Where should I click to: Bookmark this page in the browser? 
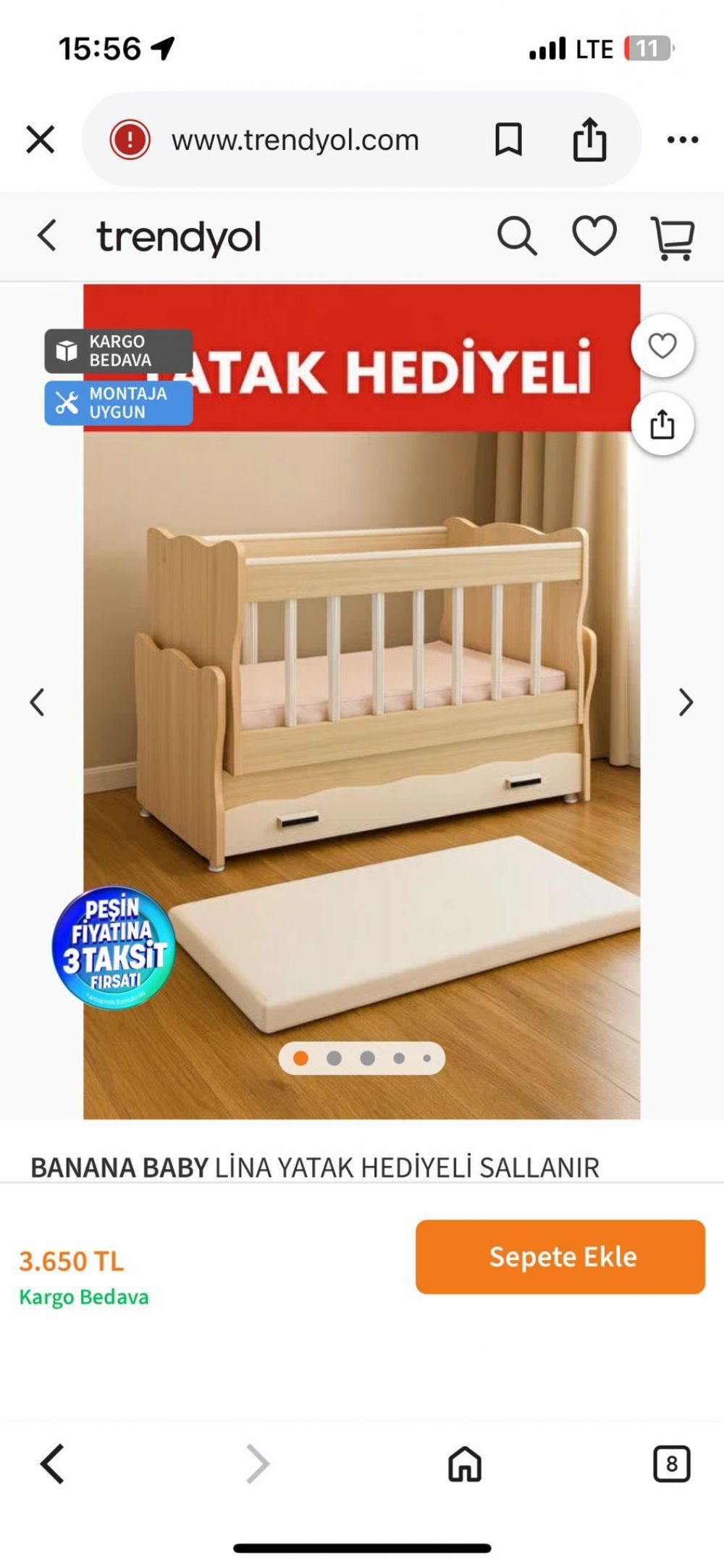(x=508, y=139)
